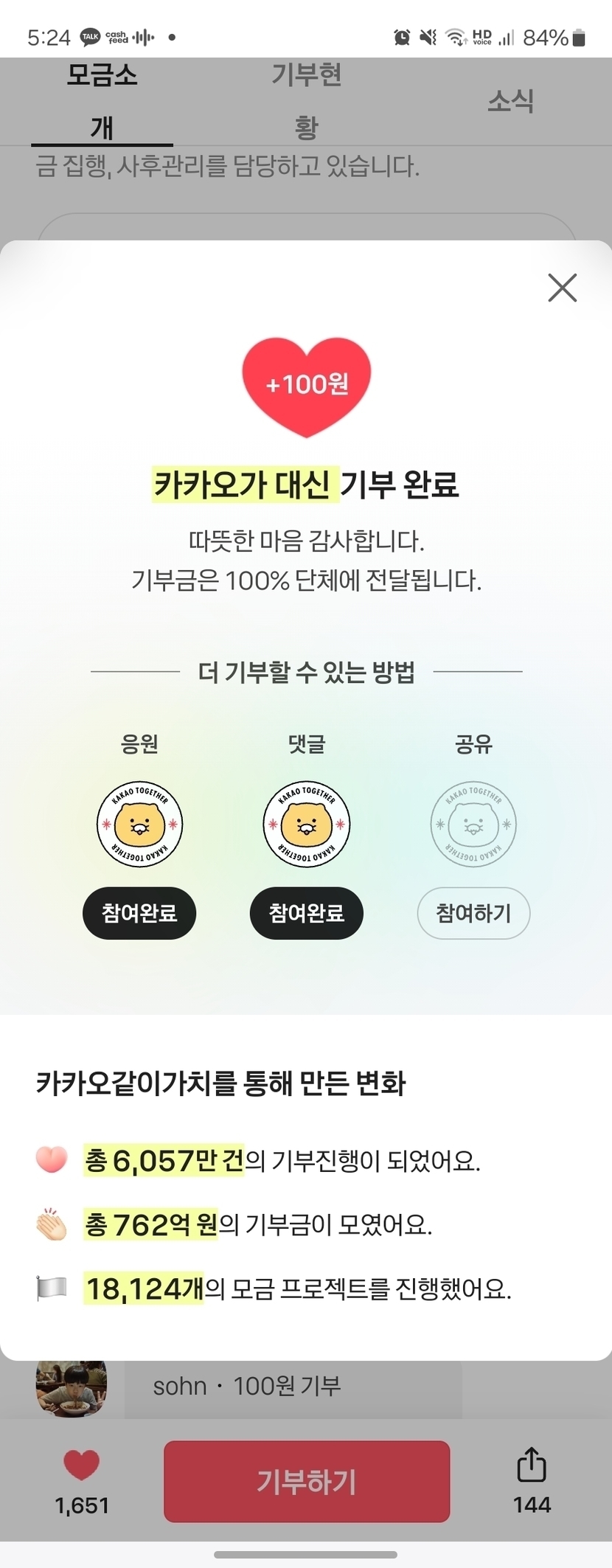Image resolution: width=612 pixels, height=1568 pixels.
Task: Tap 참여하기 under 공유
Action: (473, 913)
